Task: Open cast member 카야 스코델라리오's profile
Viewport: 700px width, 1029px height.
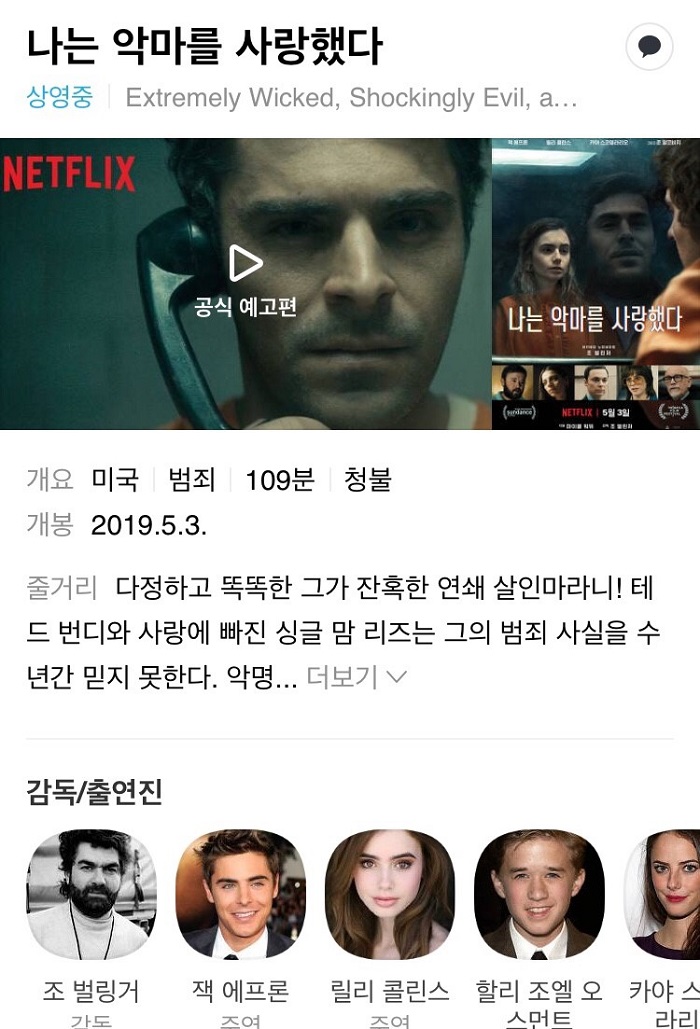Action: (x=665, y=894)
